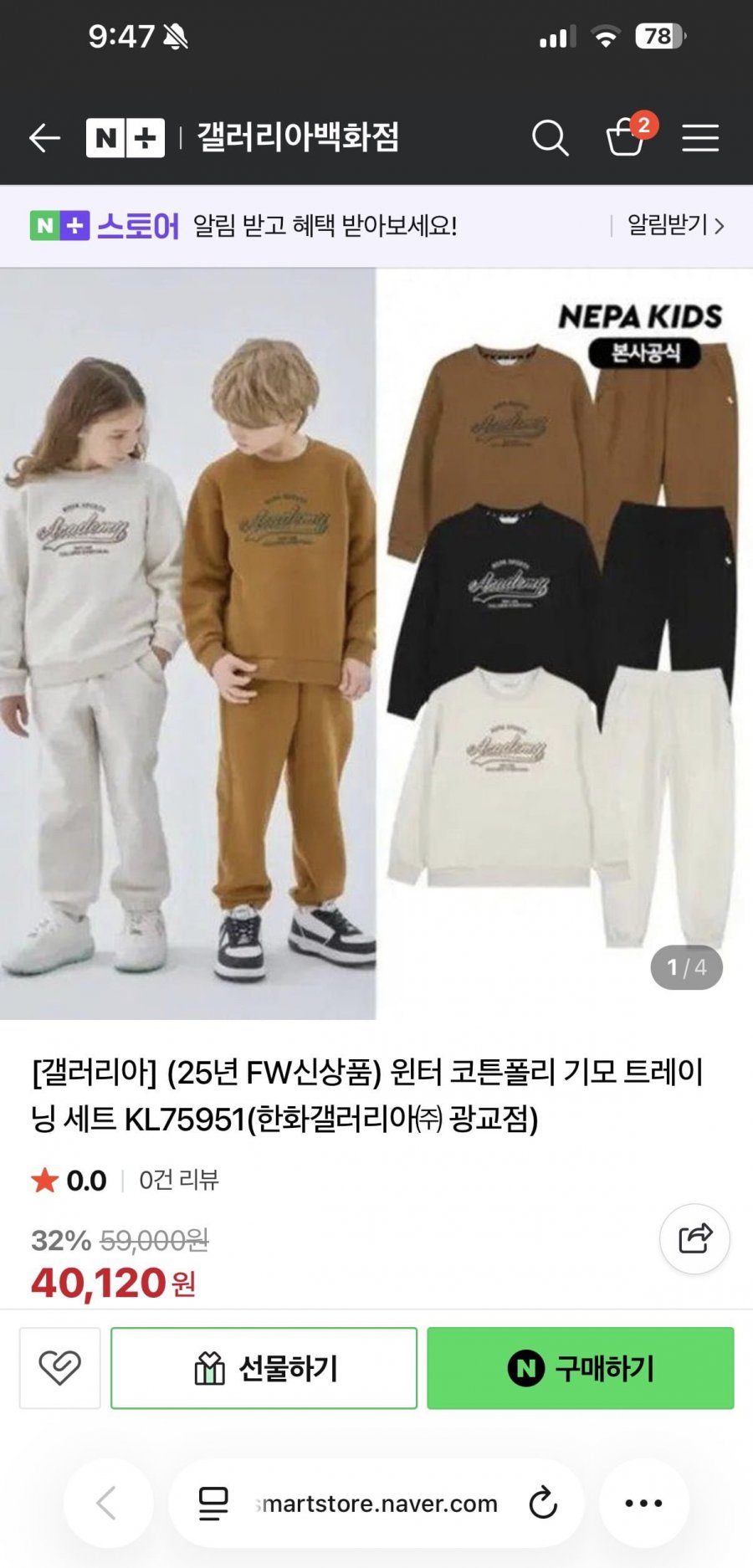Open the browser's three-dot menu
753x1568 pixels.
(x=643, y=1503)
